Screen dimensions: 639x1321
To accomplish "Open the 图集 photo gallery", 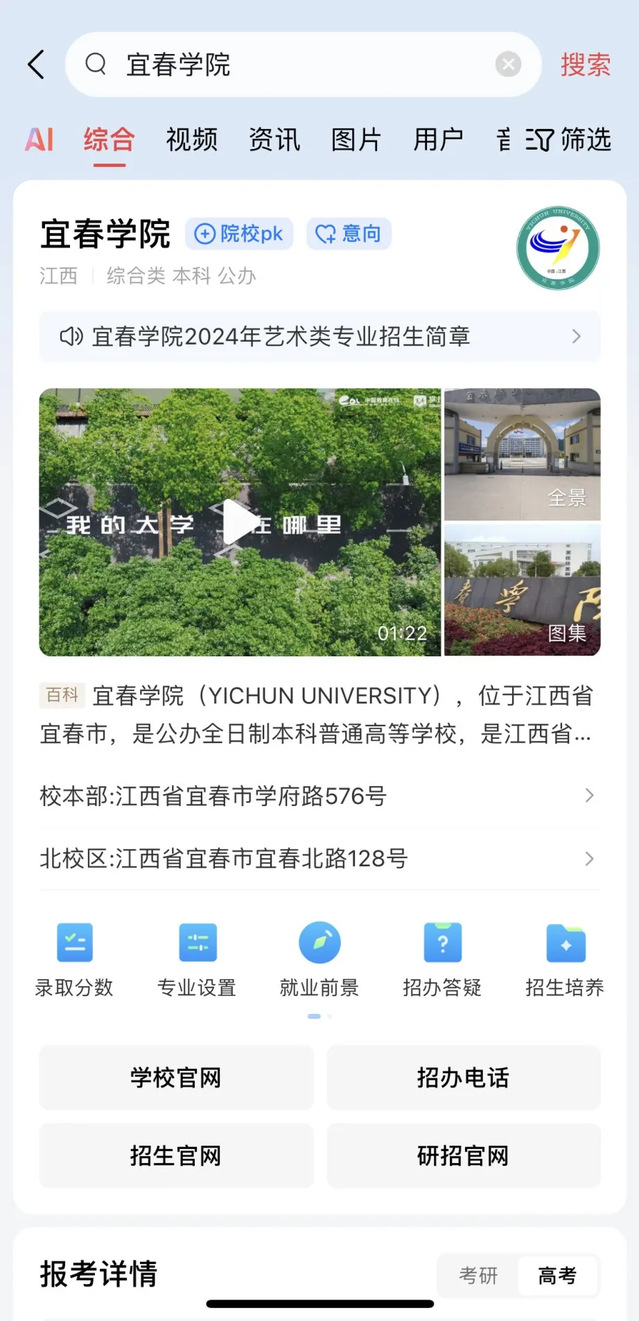I will 522,590.
